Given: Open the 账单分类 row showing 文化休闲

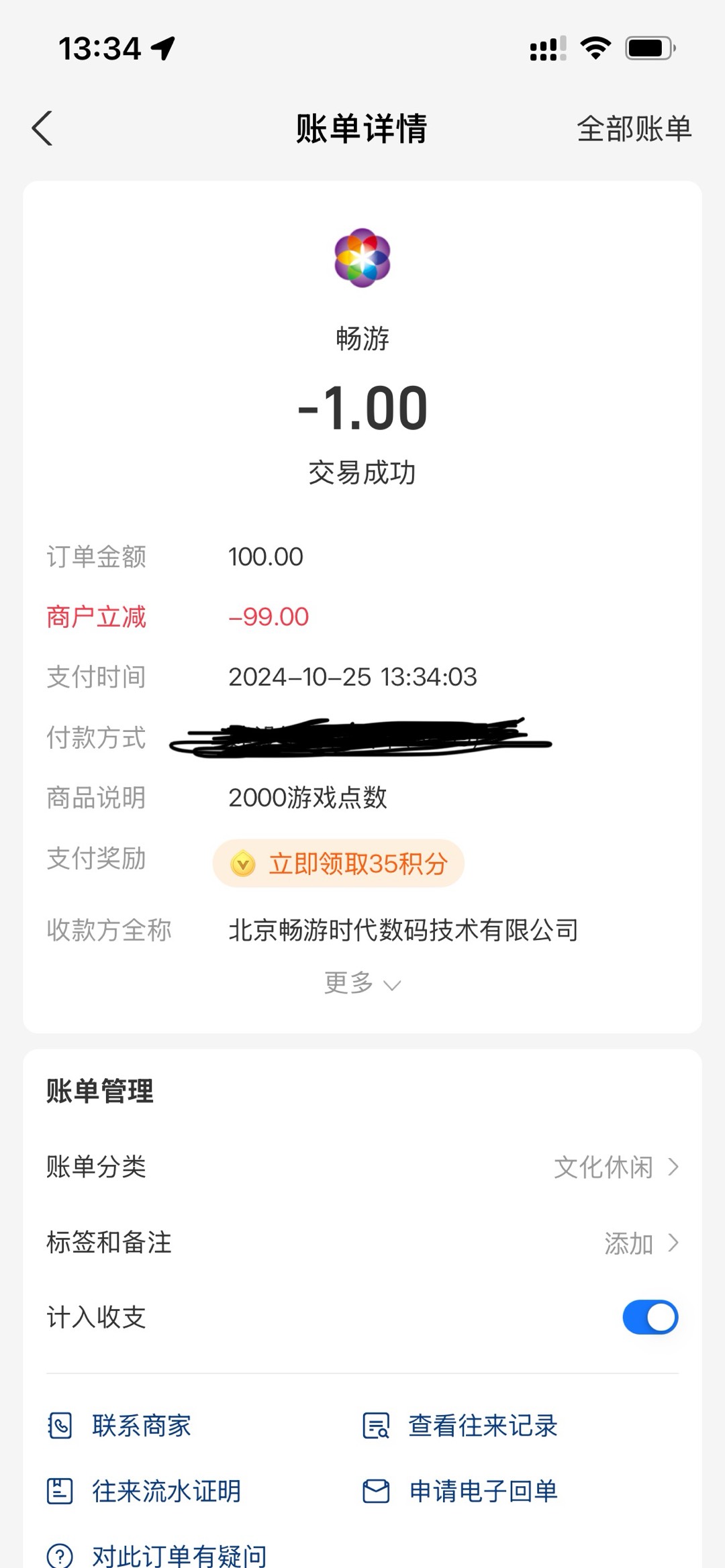Looking at the screenshot, I should [362, 1167].
